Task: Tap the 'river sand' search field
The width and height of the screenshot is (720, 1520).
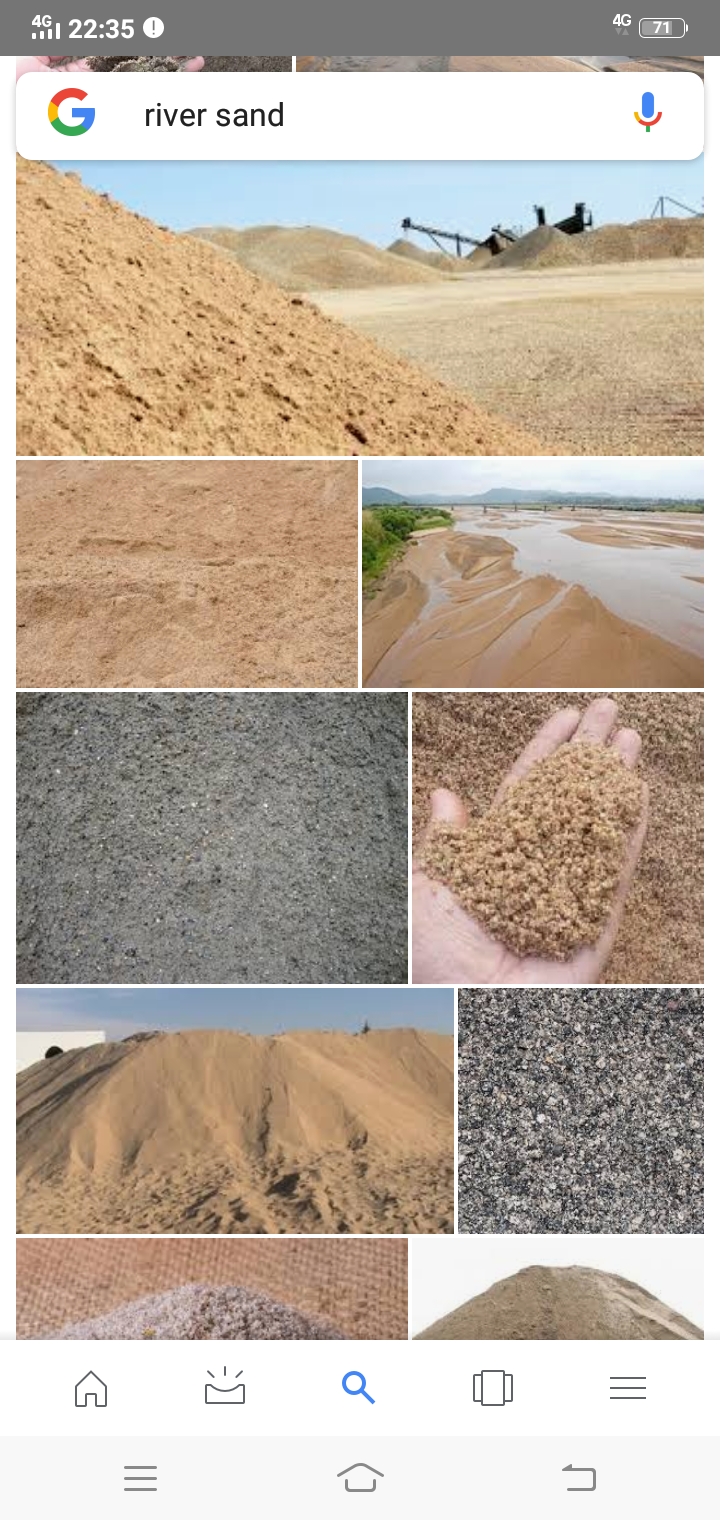Action: point(360,116)
